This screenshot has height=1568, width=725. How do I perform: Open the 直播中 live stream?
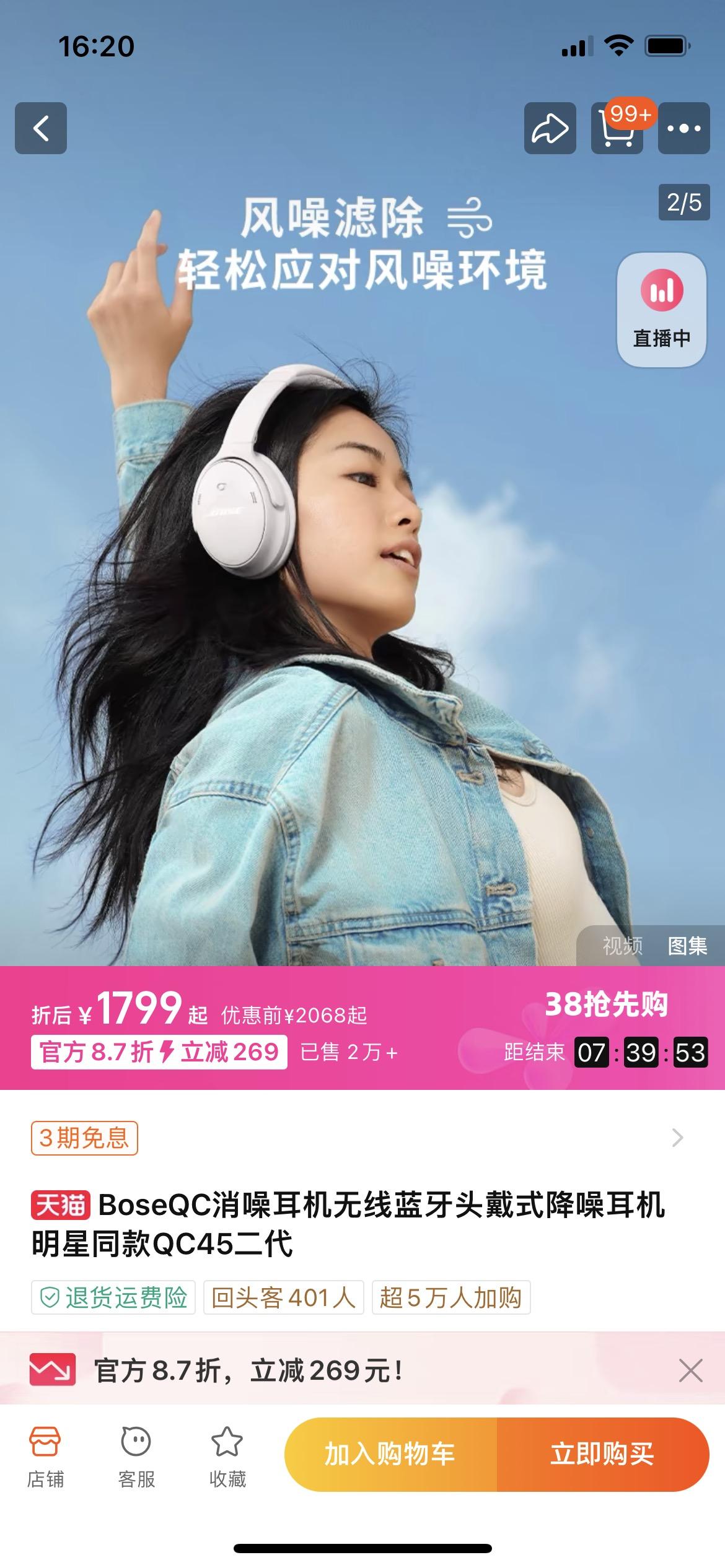click(x=661, y=310)
